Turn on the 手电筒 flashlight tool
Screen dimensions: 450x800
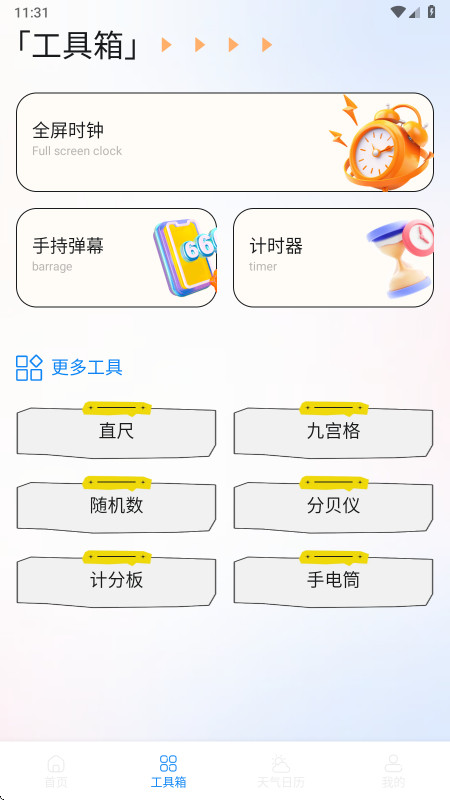point(334,579)
